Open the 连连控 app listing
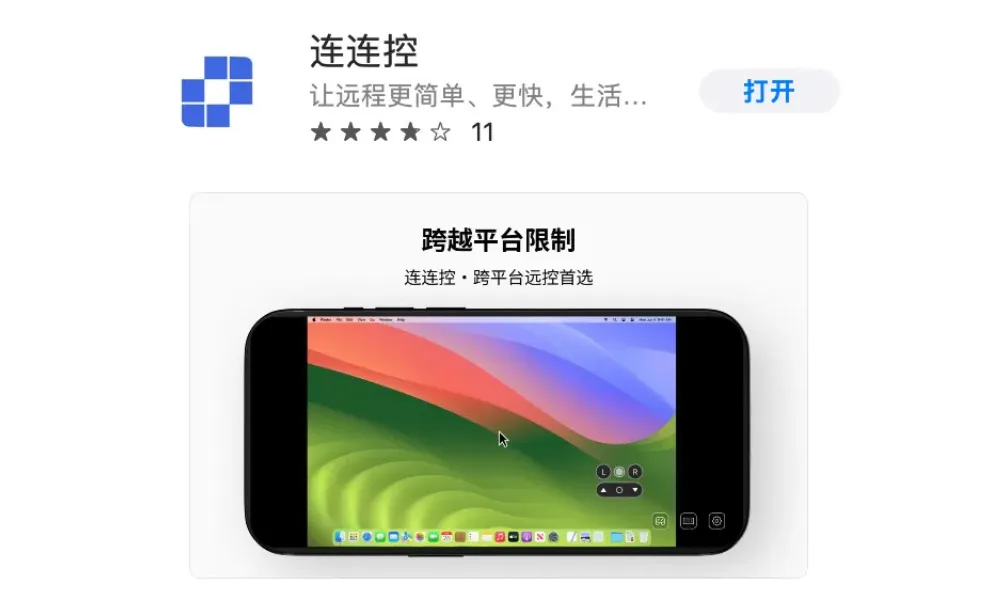Screen dimensions: 1000x600 [364, 52]
